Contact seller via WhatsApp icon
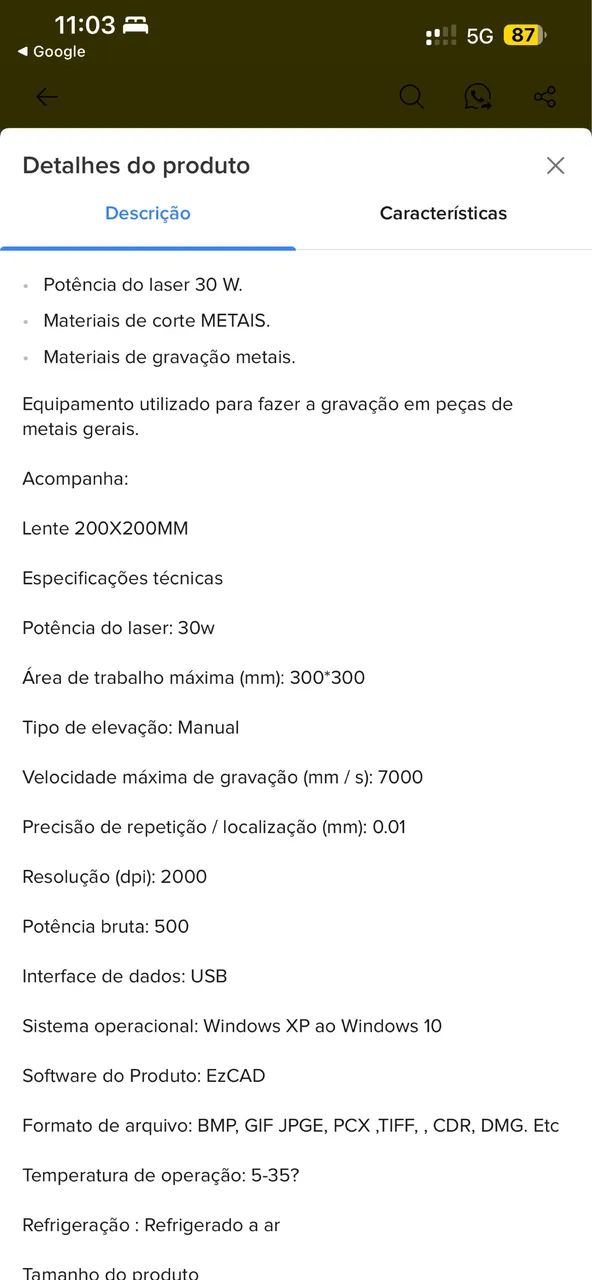The height and width of the screenshot is (1280, 592). (x=478, y=97)
